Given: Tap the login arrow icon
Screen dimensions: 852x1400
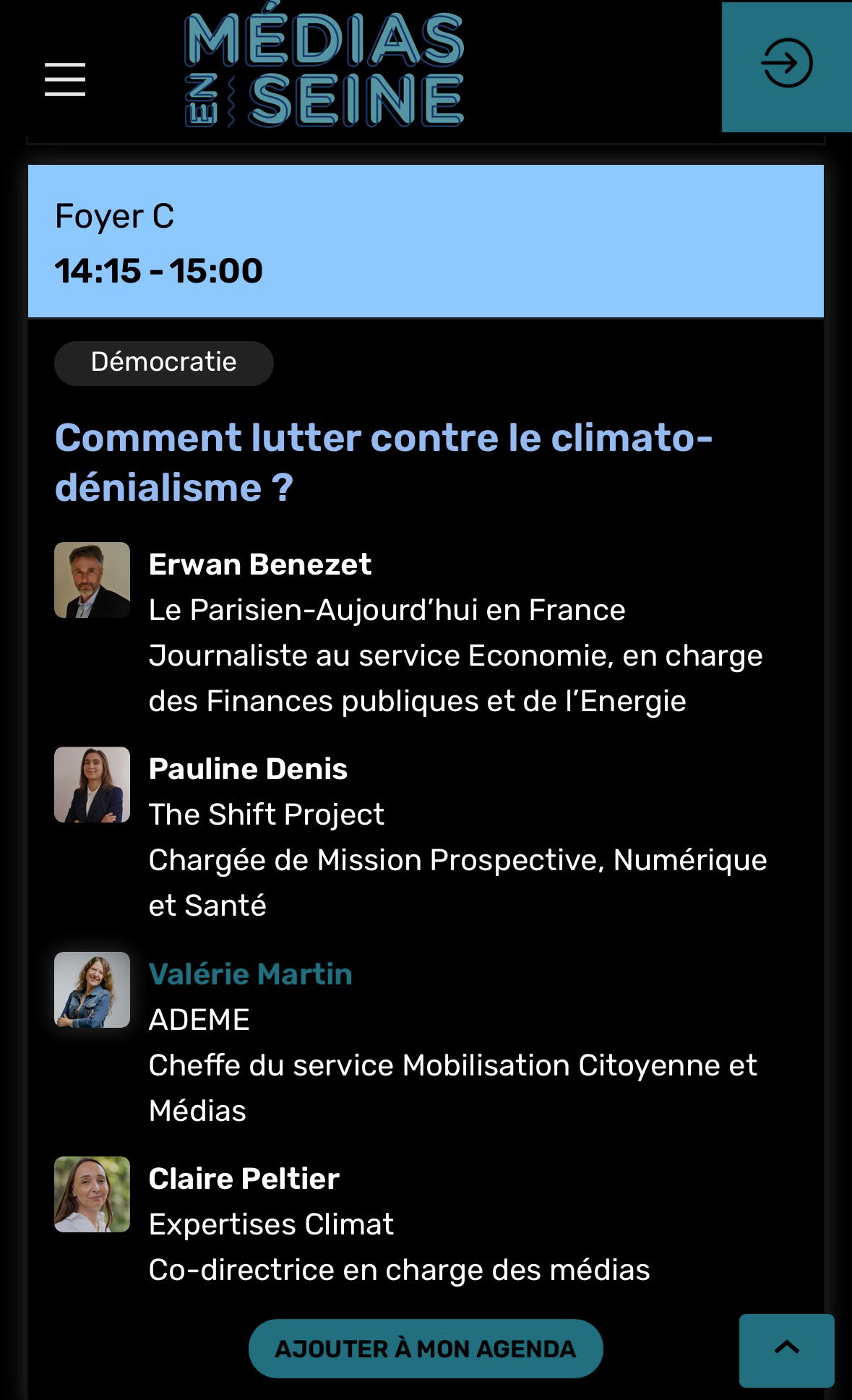Looking at the screenshot, I should (x=786, y=64).
